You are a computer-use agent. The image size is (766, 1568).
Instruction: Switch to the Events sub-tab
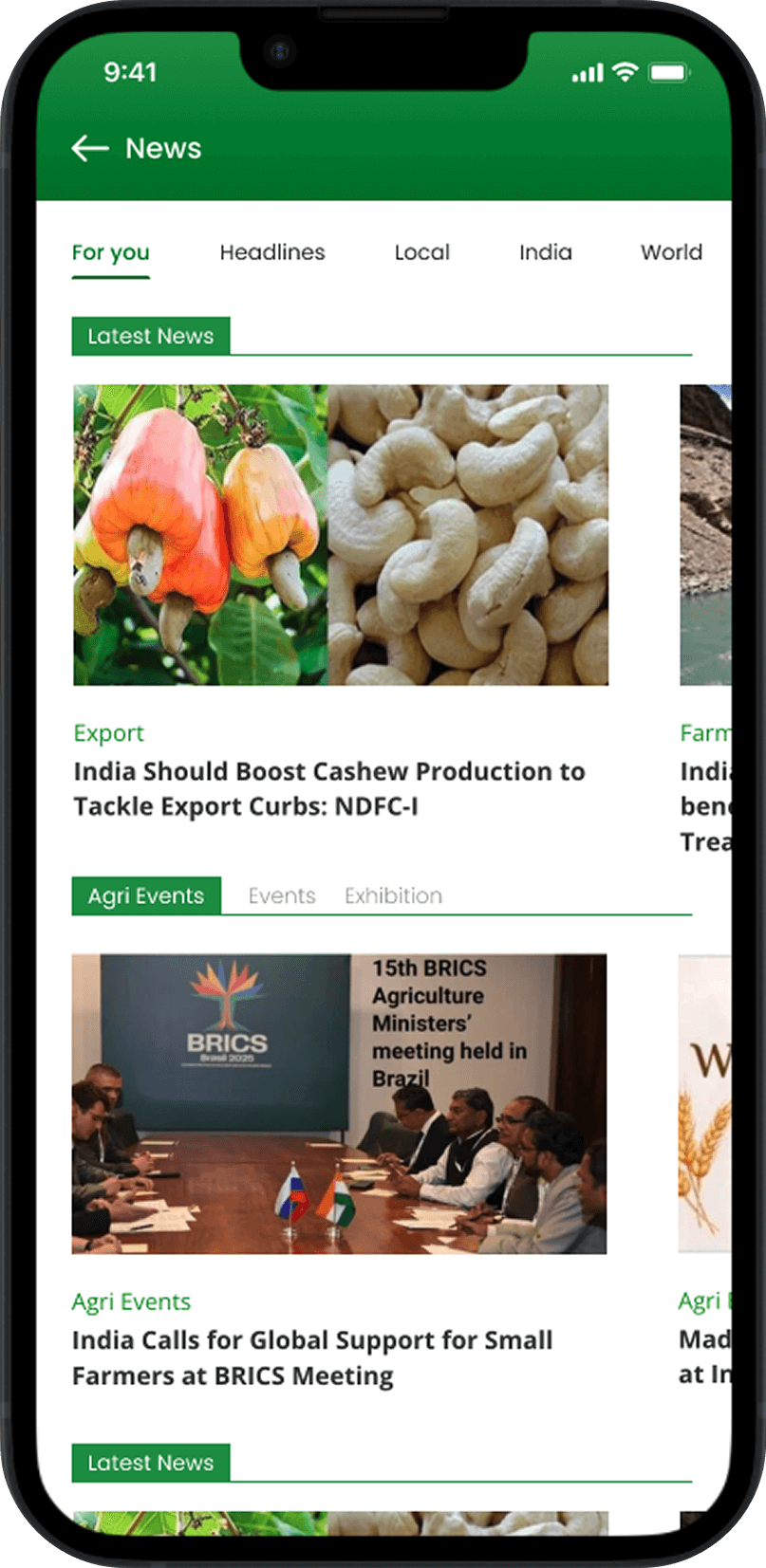tap(281, 895)
